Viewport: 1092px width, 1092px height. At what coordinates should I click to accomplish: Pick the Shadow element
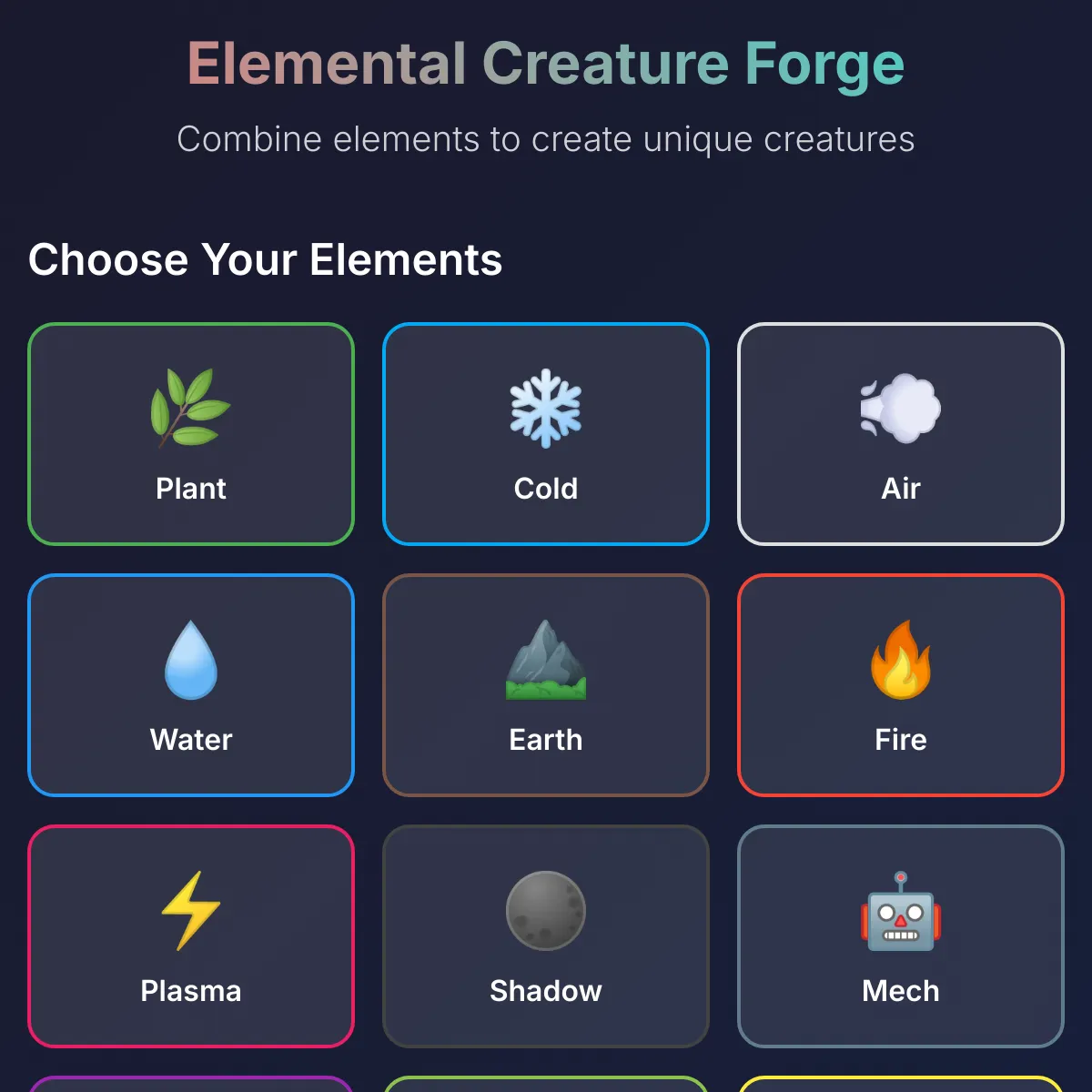click(x=546, y=936)
